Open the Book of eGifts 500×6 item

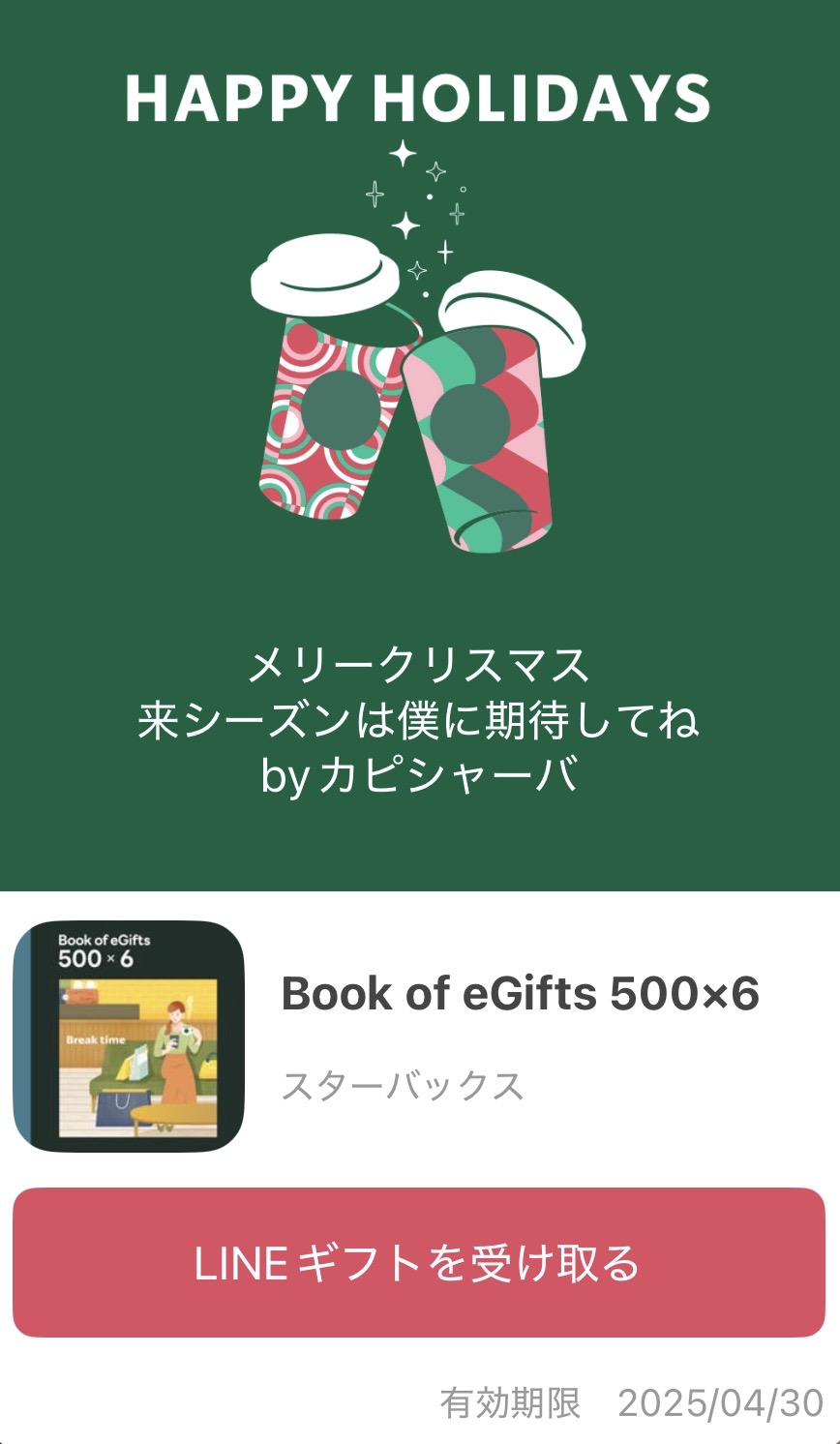click(519, 995)
